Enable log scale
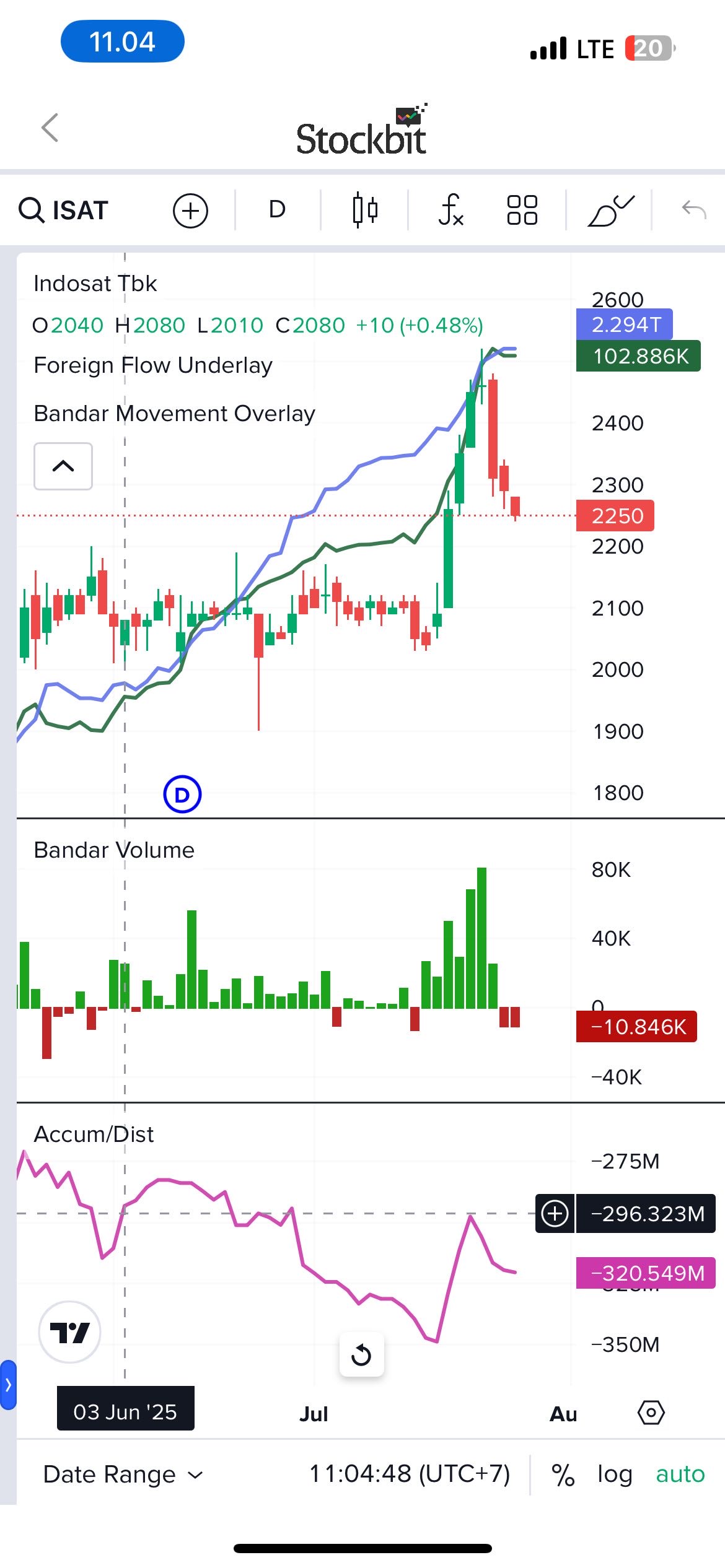Viewport: 725px width, 1568px height. click(615, 1474)
